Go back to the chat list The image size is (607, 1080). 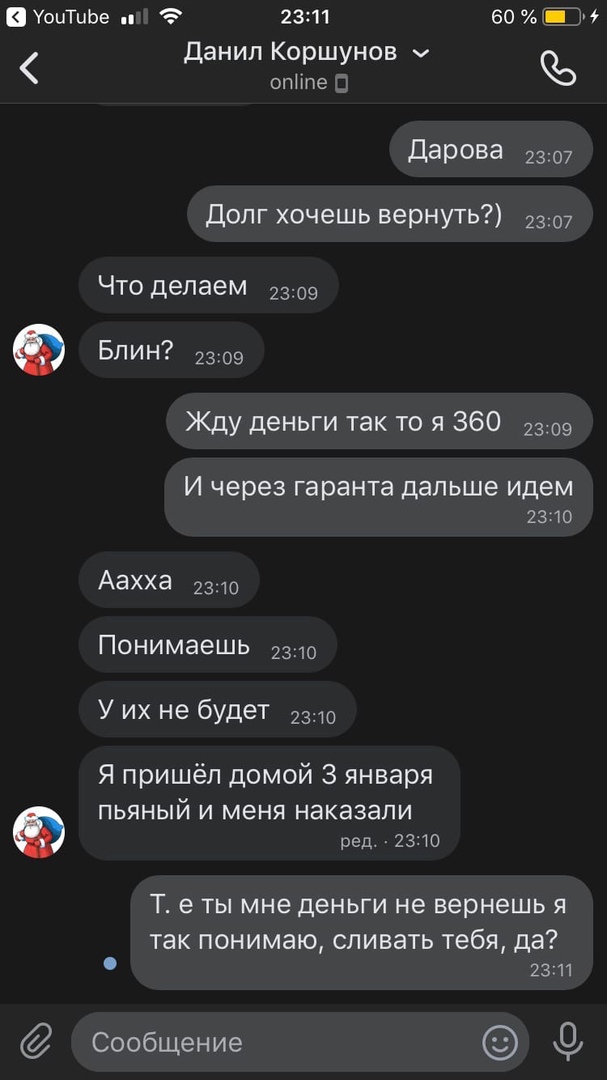click(x=30, y=68)
